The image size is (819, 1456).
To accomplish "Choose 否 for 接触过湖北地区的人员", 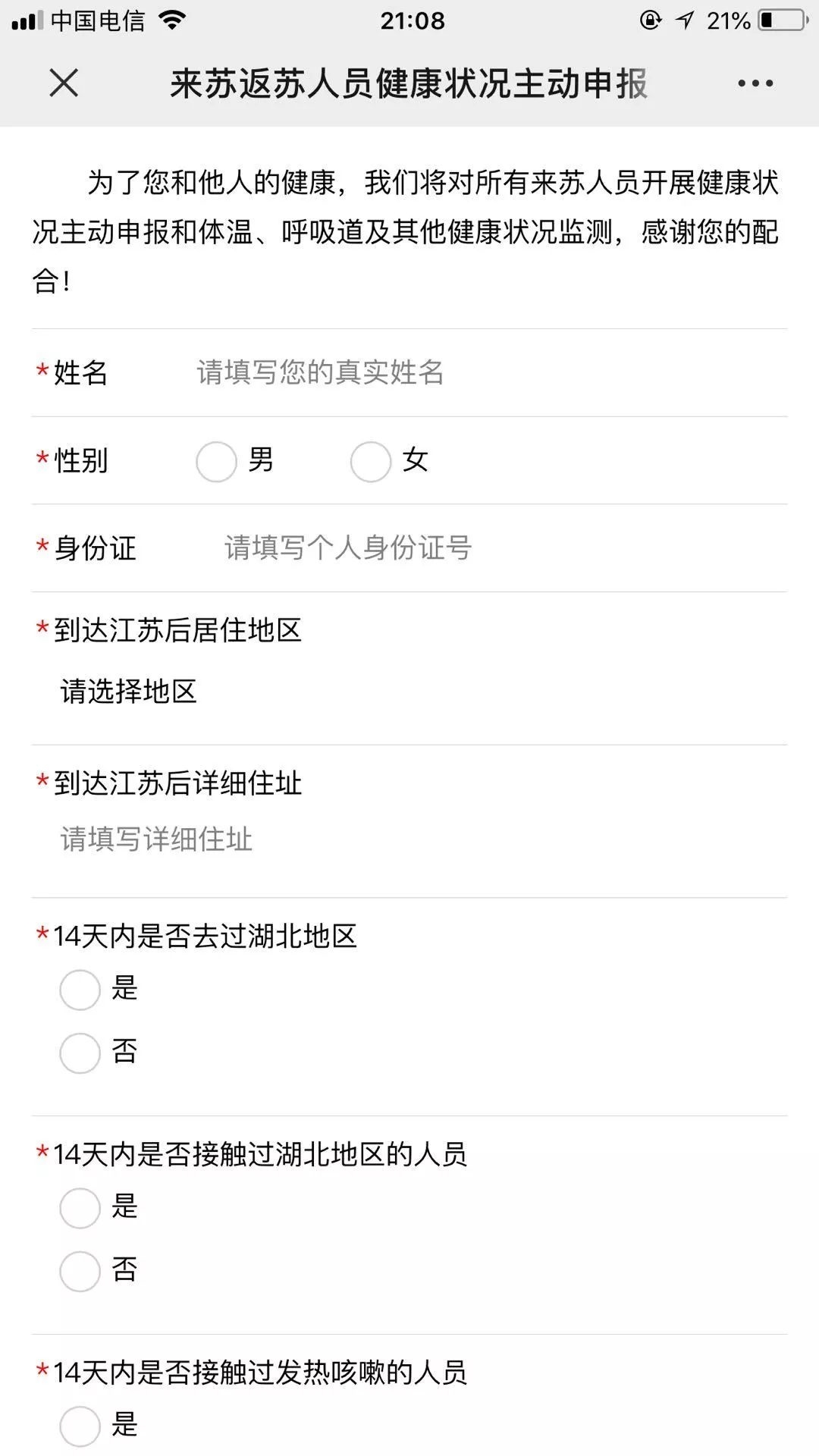I will [x=80, y=1271].
